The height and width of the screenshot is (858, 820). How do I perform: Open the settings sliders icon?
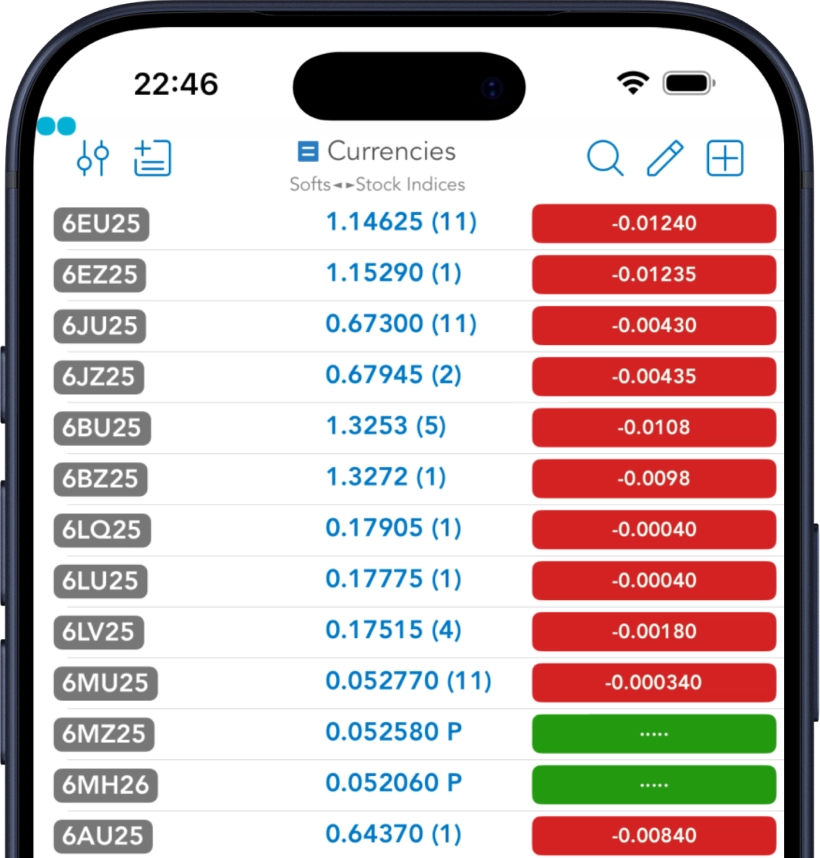pos(93,158)
